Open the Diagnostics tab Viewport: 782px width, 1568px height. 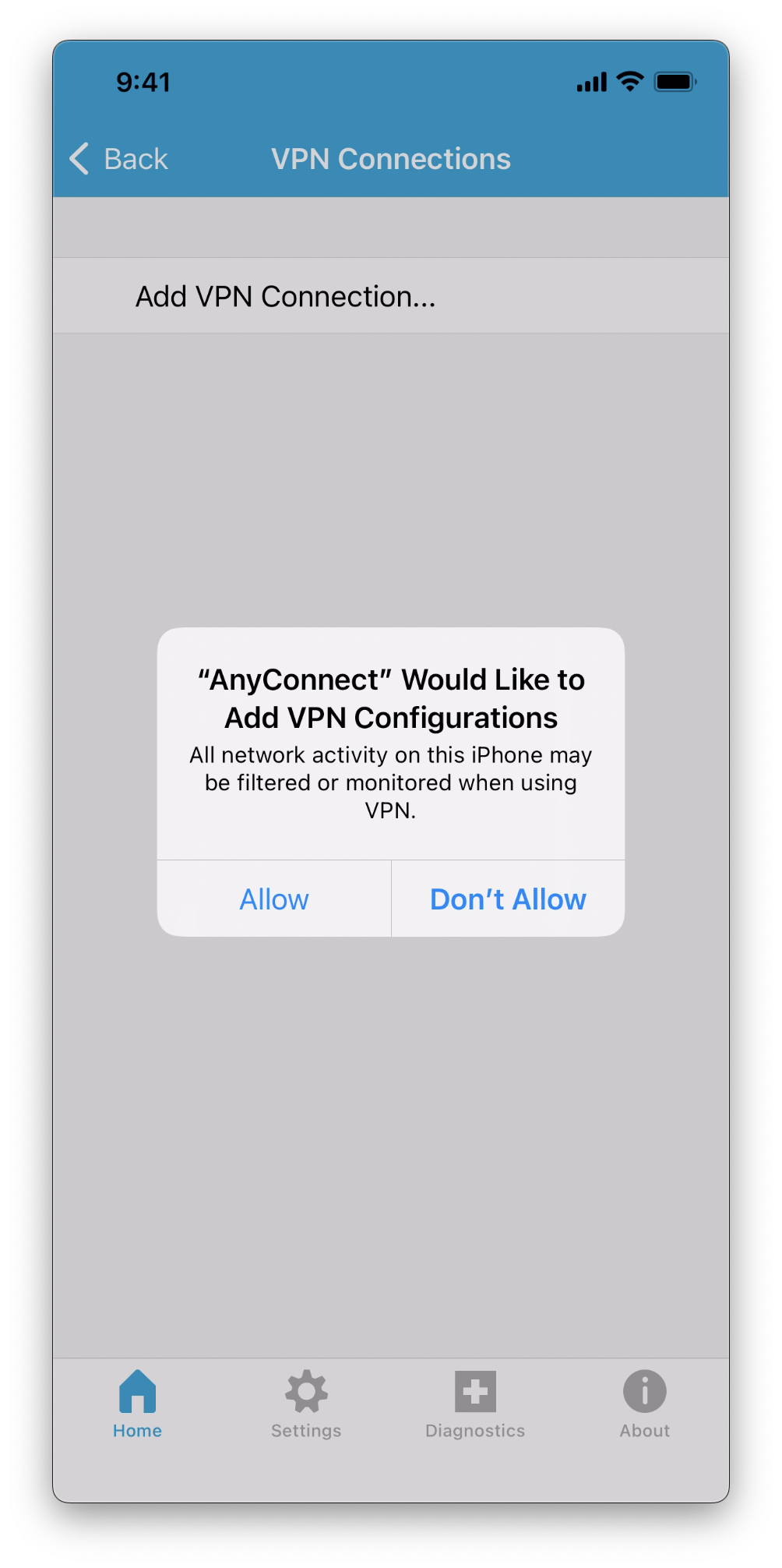tap(475, 1404)
